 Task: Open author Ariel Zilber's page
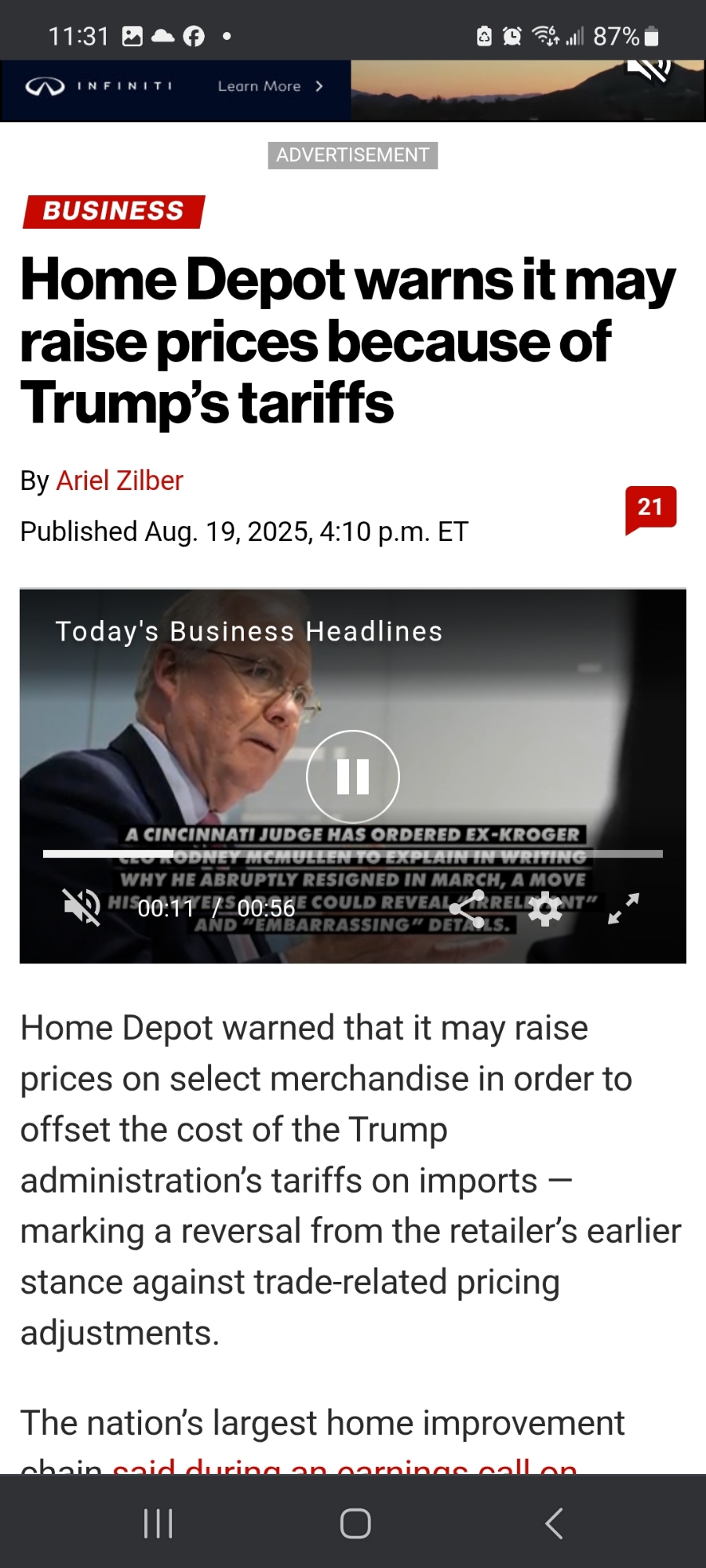point(119,481)
